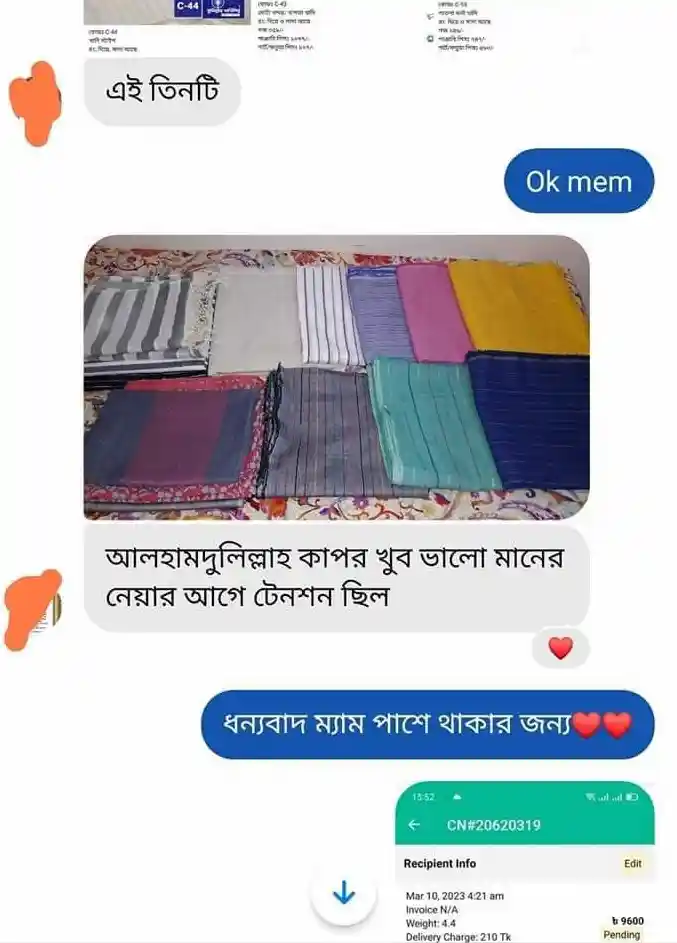Open the fabric photo in the chat
The width and height of the screenshot is (677, 943).
[336, 377]
